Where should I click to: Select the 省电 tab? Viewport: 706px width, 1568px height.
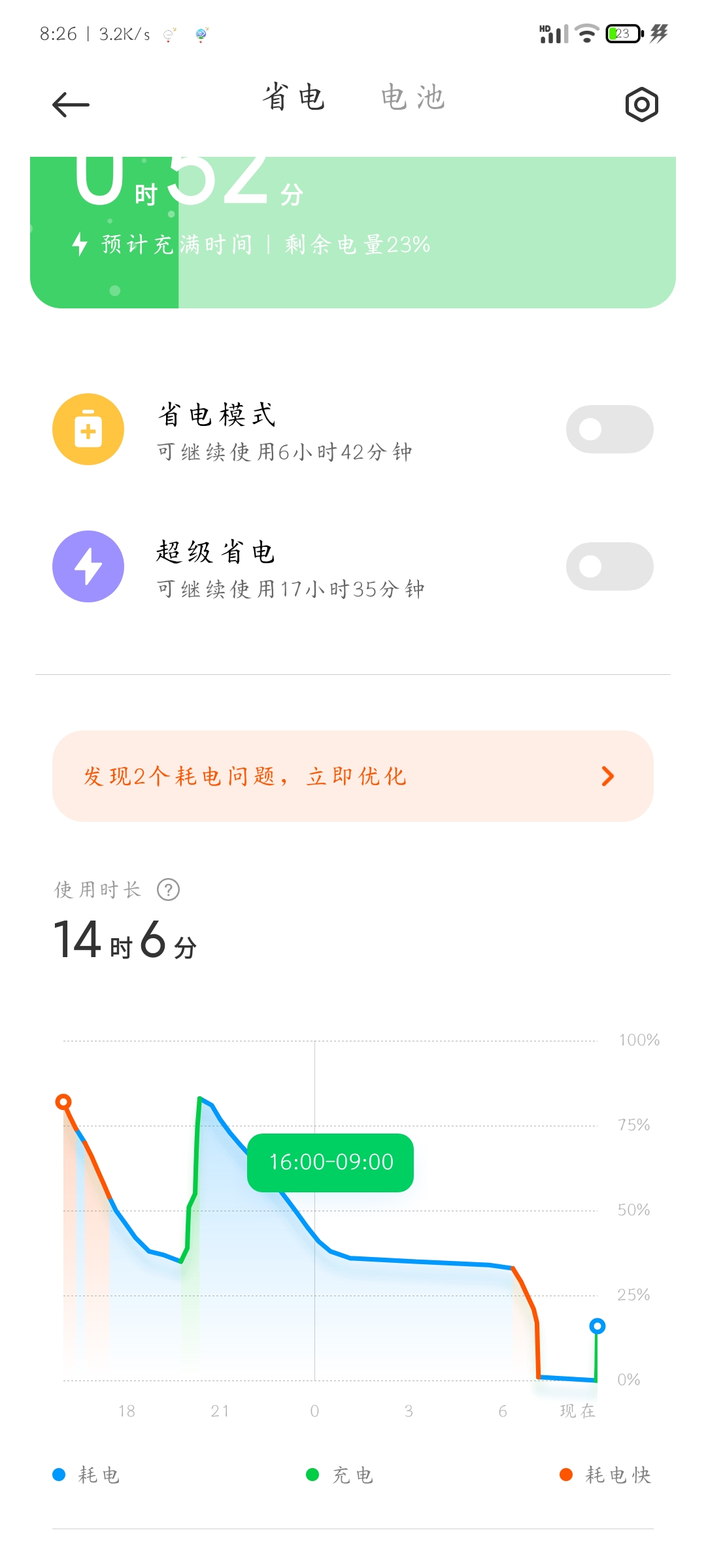(294, 97)
